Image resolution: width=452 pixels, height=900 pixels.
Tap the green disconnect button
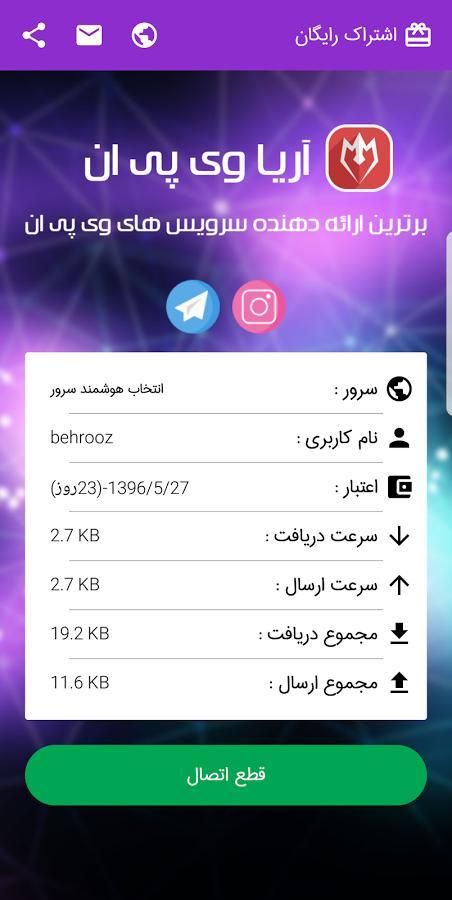point(226,775)
